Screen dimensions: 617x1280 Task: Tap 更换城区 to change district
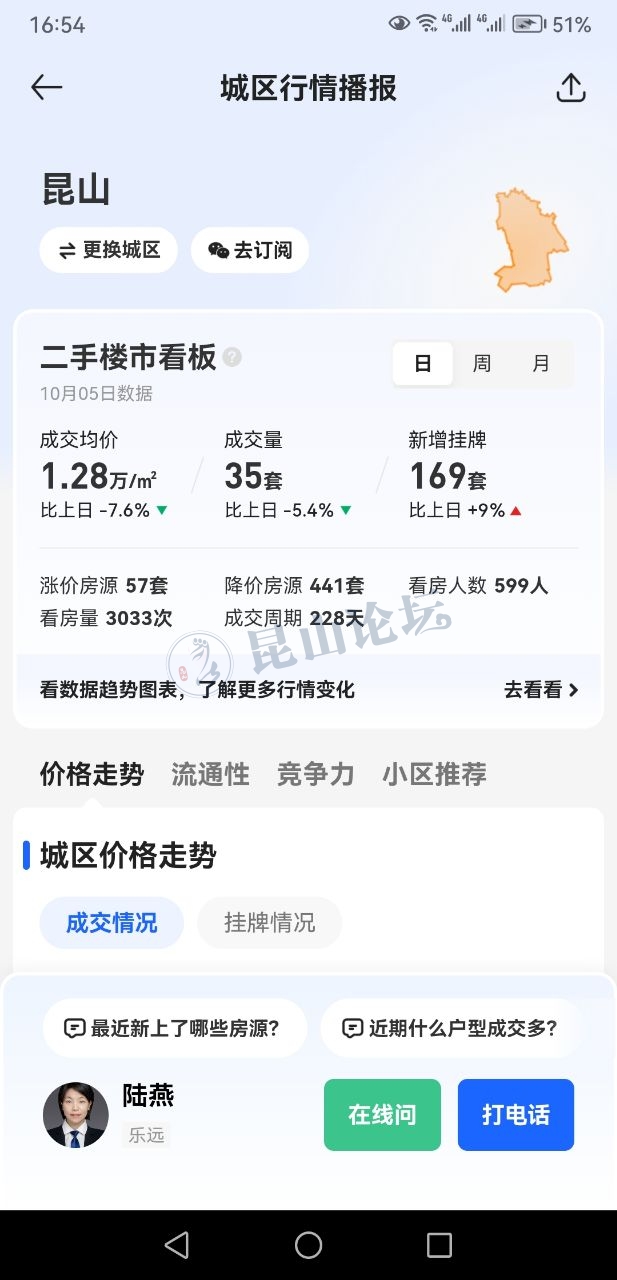click(x=109, y=250)
